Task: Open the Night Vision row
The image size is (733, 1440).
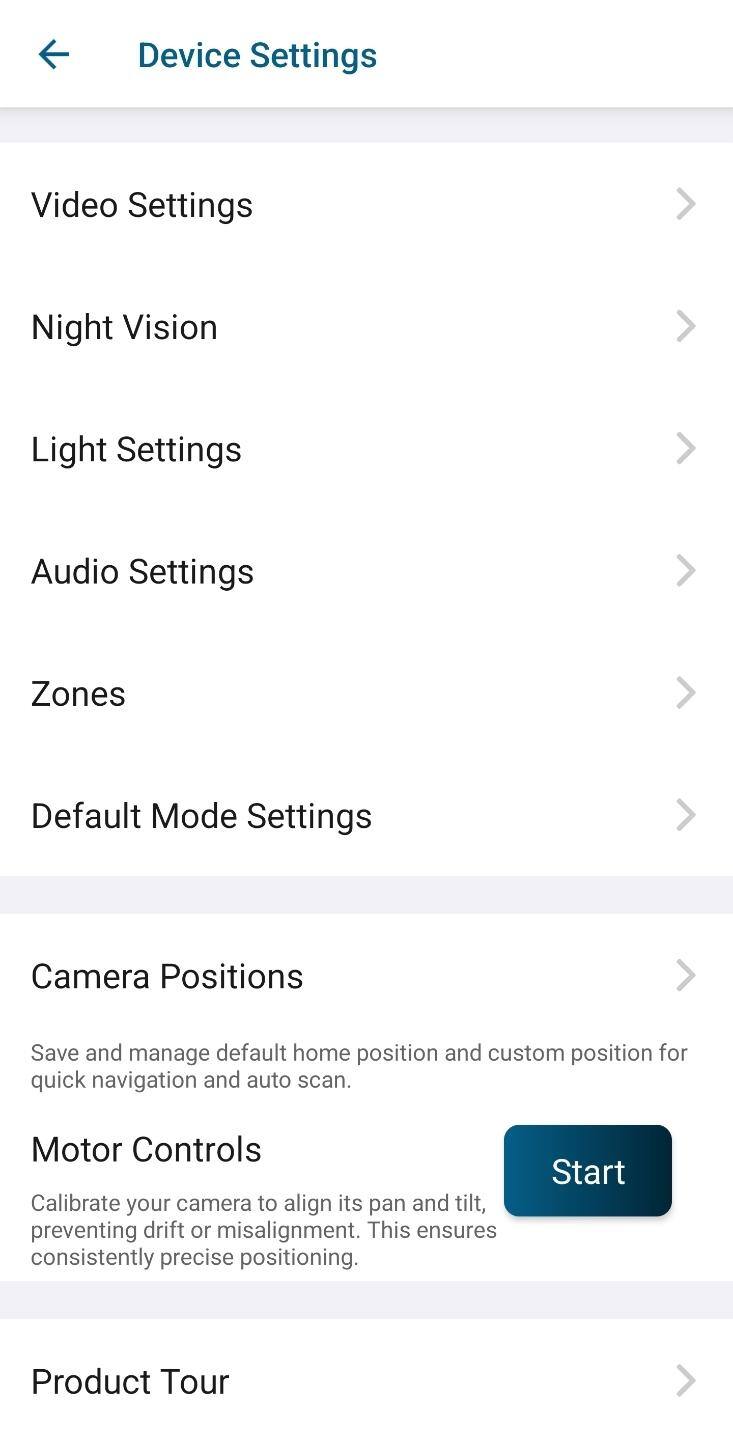Action: pos(366,327)
